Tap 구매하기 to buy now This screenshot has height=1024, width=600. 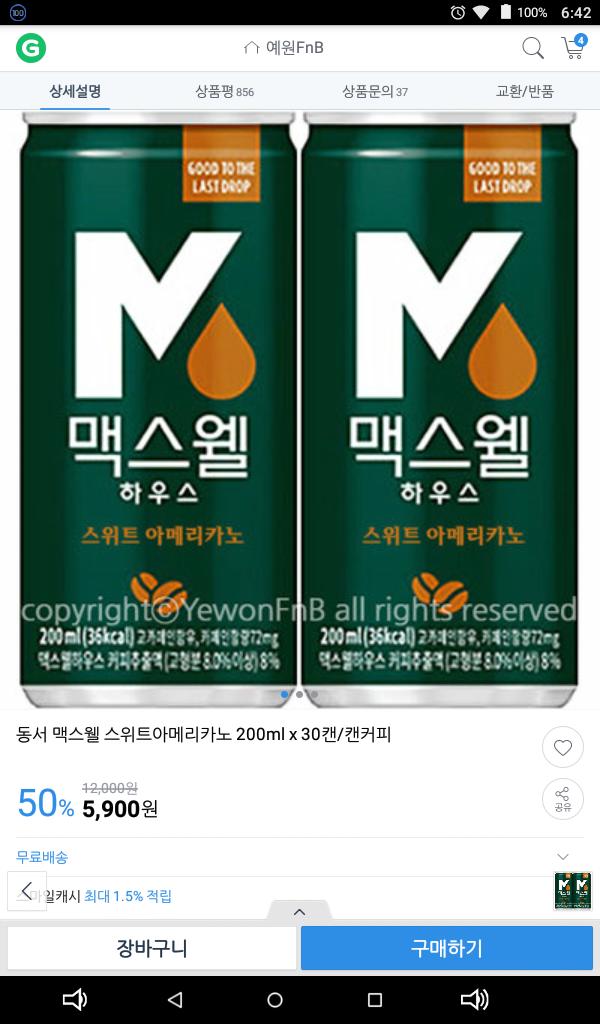tap(446, 948)
